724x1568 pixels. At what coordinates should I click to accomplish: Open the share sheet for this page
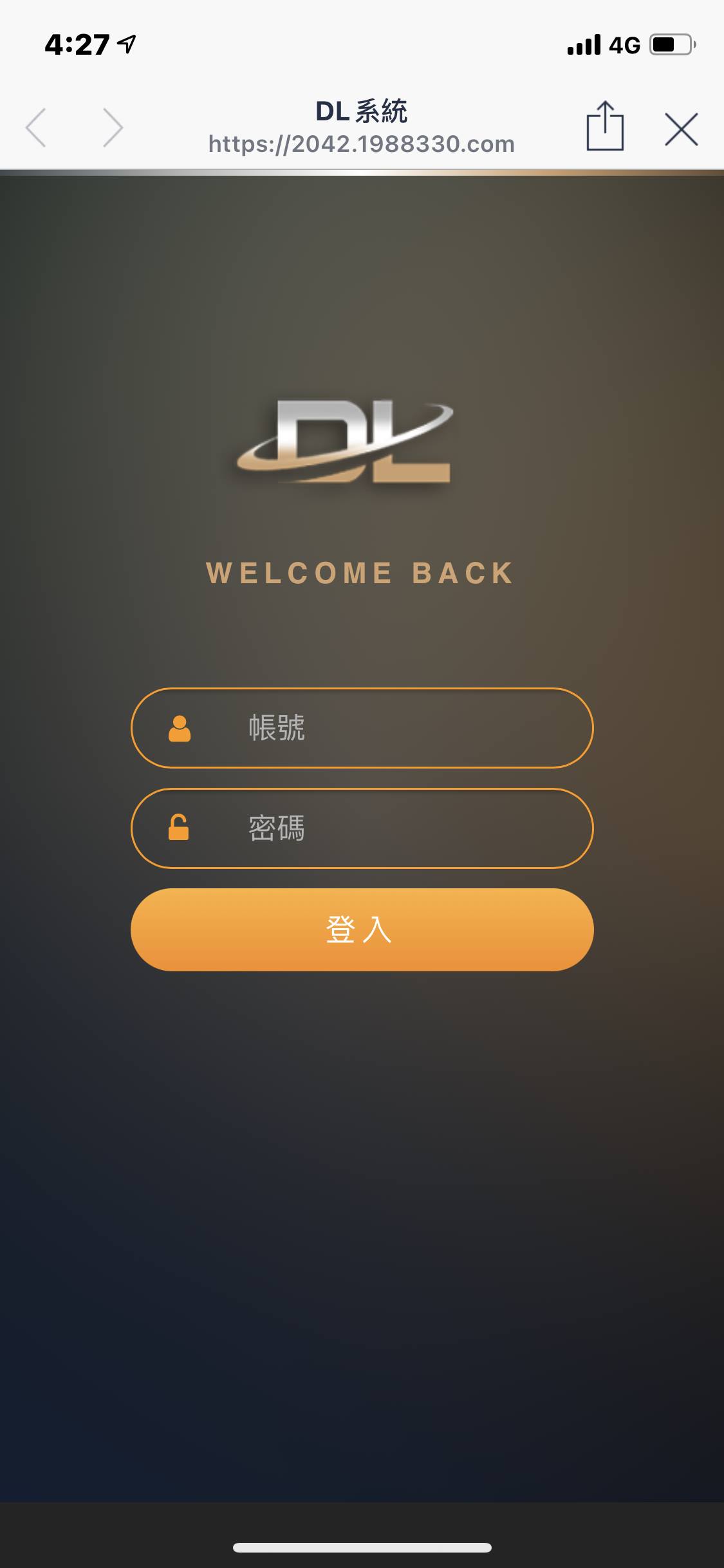click(x=605, y=127)
